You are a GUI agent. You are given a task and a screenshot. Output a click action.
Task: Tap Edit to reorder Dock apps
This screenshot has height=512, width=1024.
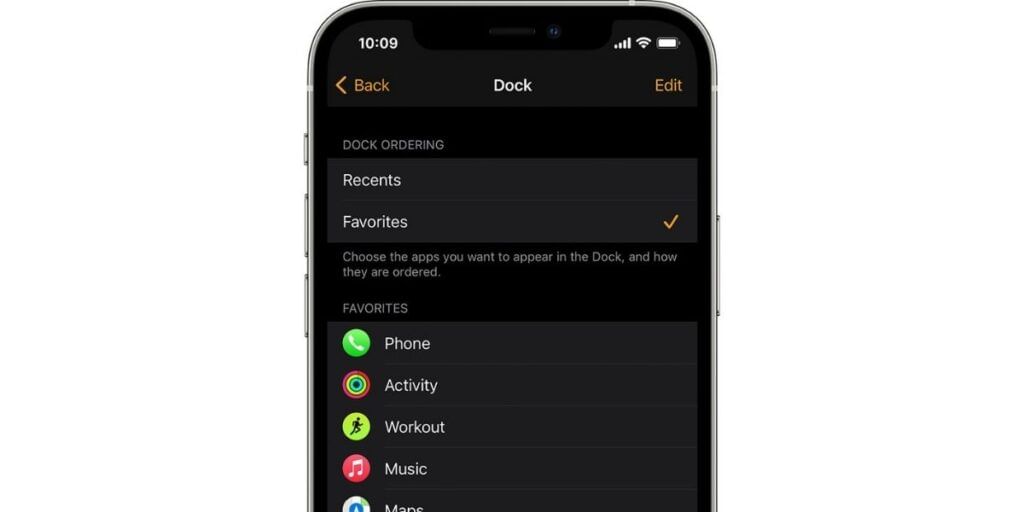668,86
